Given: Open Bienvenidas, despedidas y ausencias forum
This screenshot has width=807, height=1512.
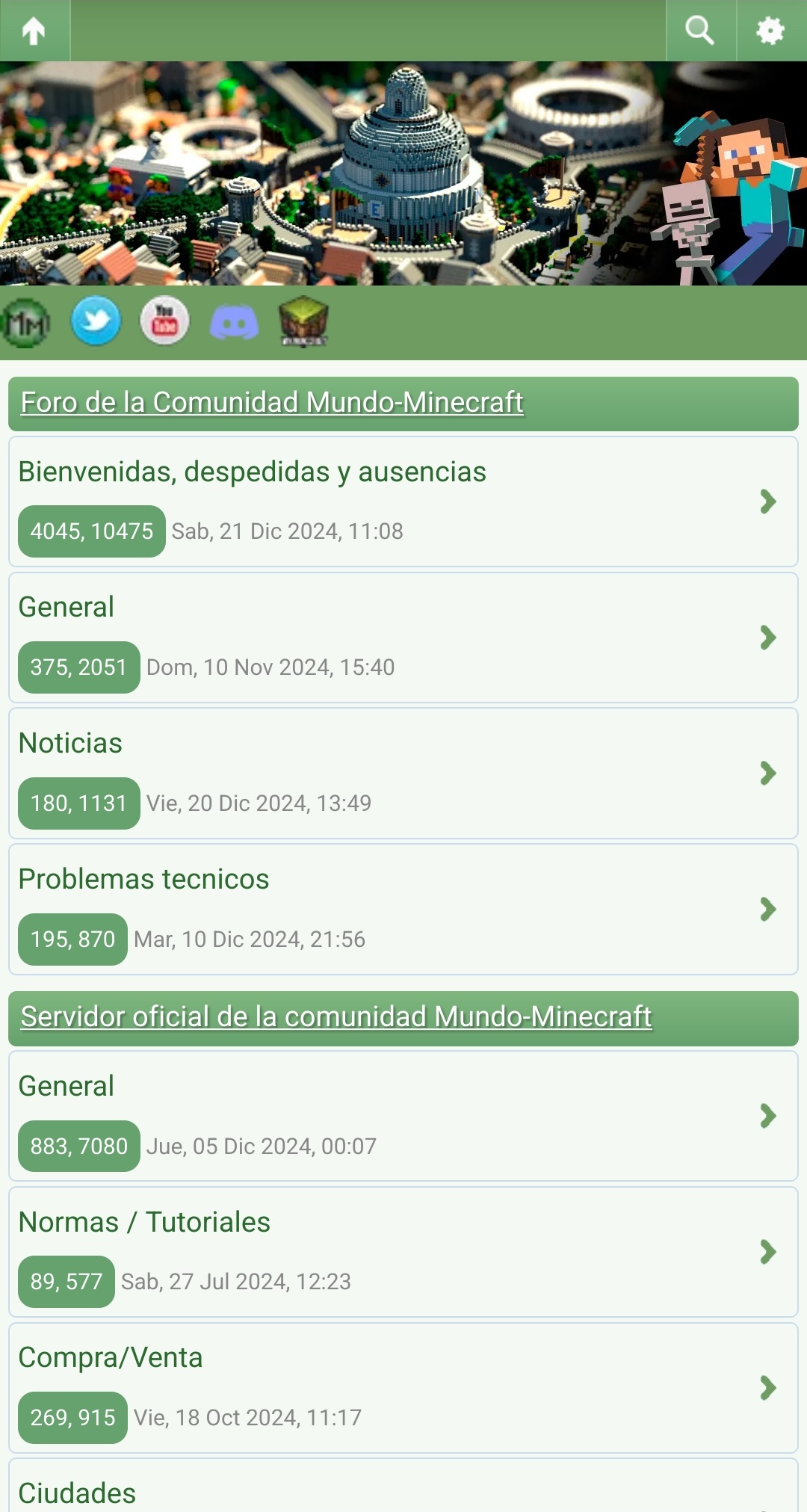Looking at the screenshot, I should [253, 472].
